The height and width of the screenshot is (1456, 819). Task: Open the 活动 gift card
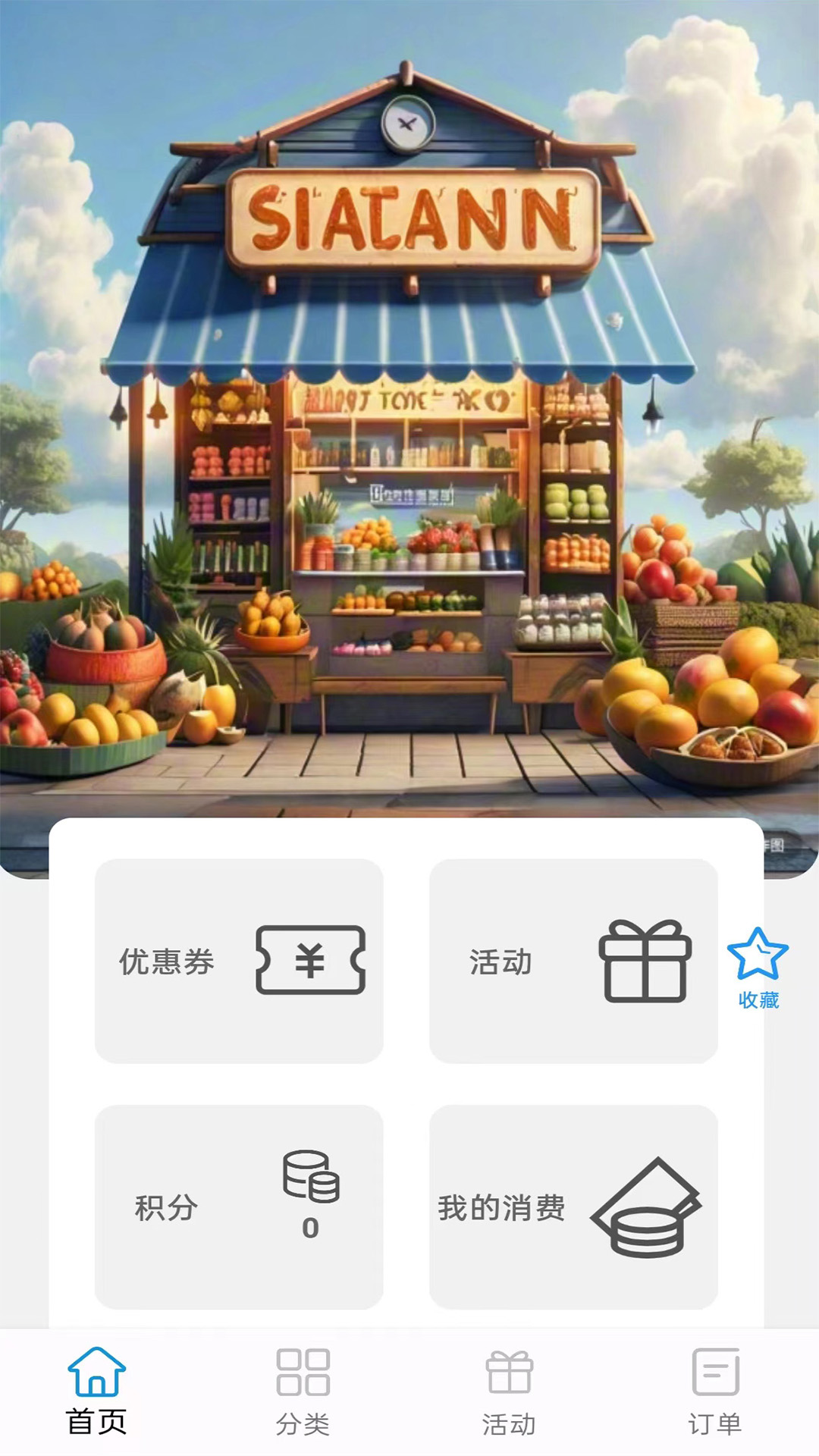pos(573,960)
